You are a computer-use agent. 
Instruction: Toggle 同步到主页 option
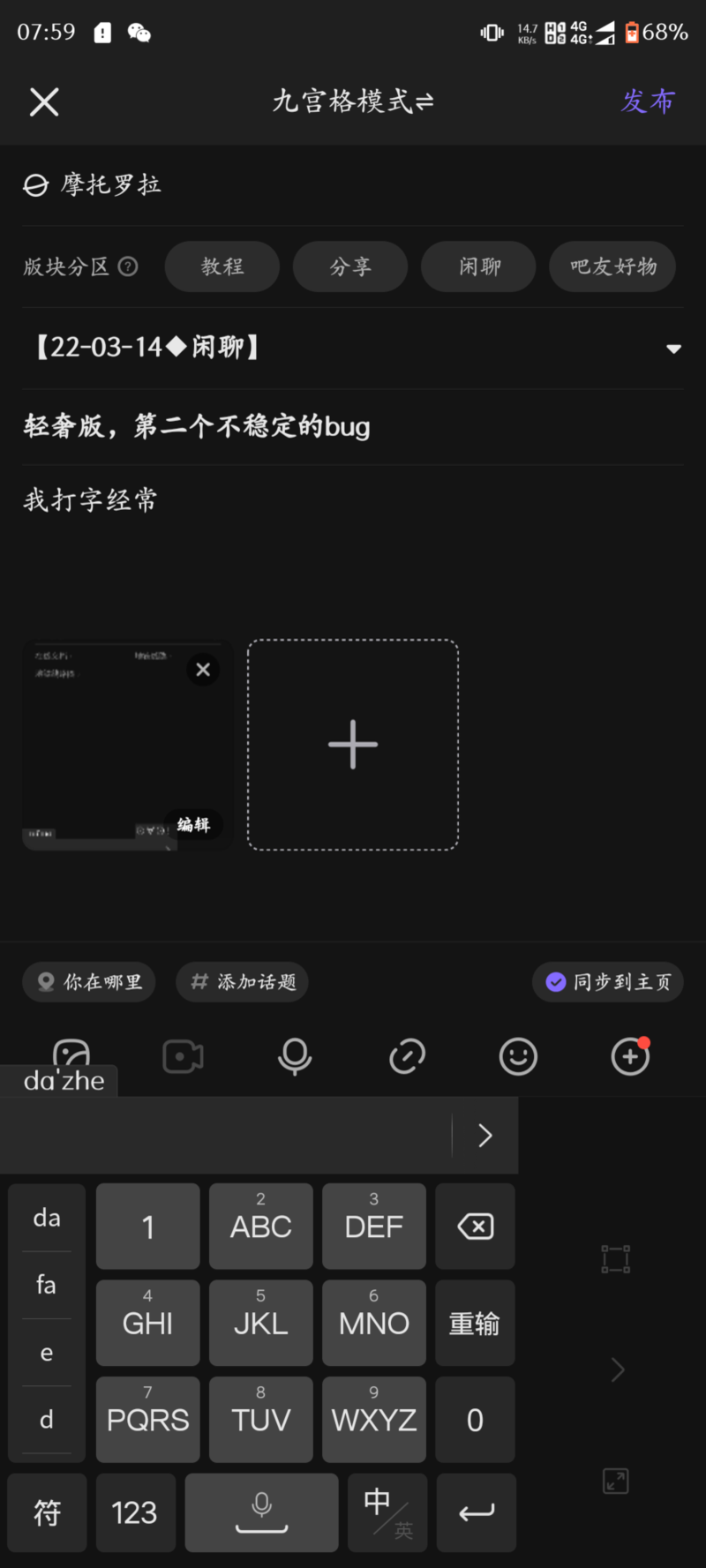608,982
